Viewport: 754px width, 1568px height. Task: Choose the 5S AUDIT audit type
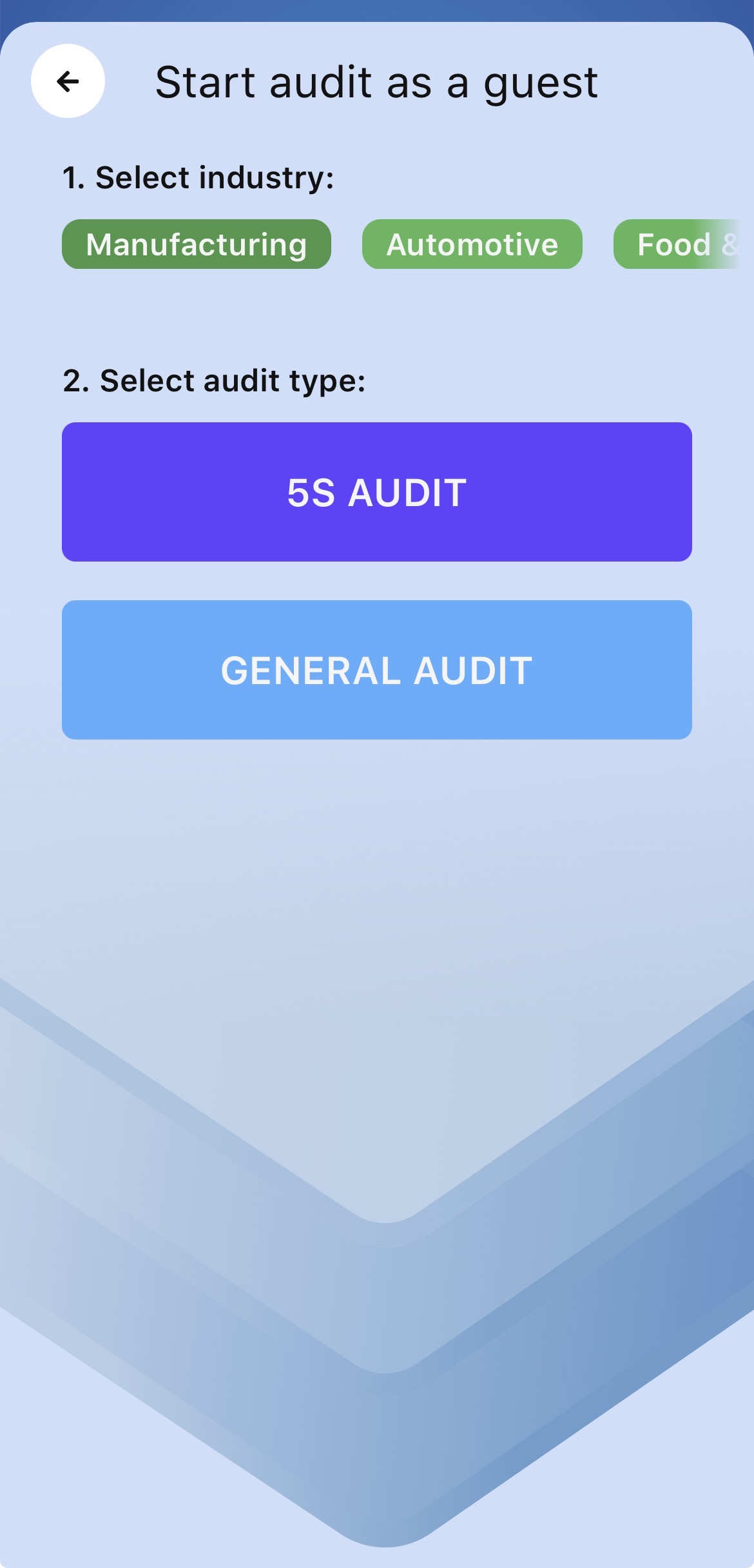pos(376,492)
